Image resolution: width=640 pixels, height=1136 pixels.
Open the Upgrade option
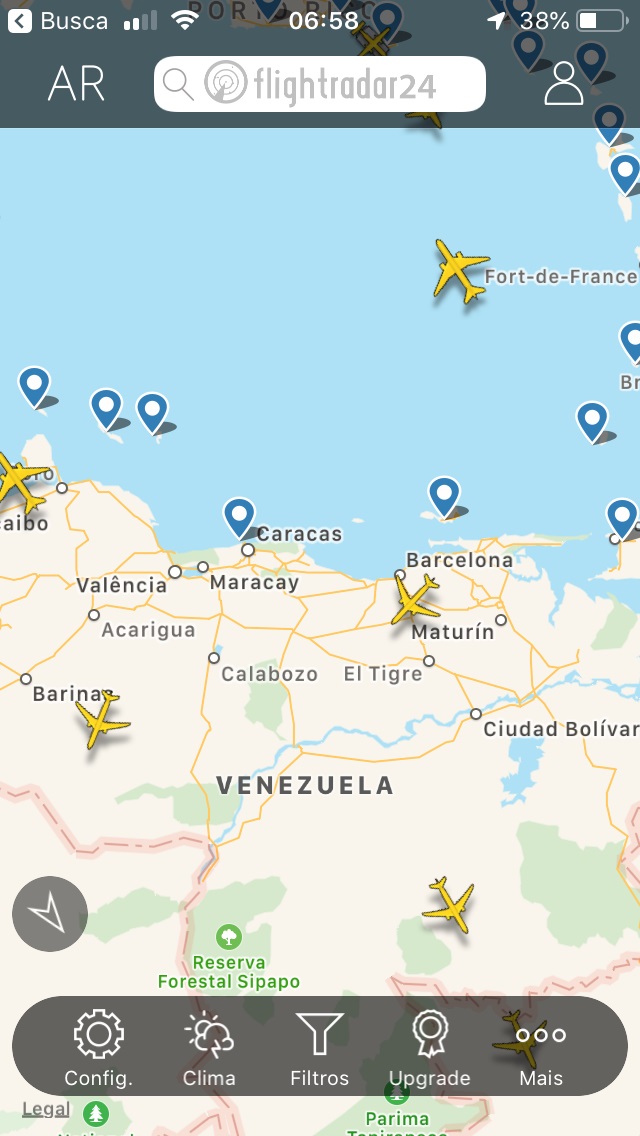click(x=429, y=1048)
